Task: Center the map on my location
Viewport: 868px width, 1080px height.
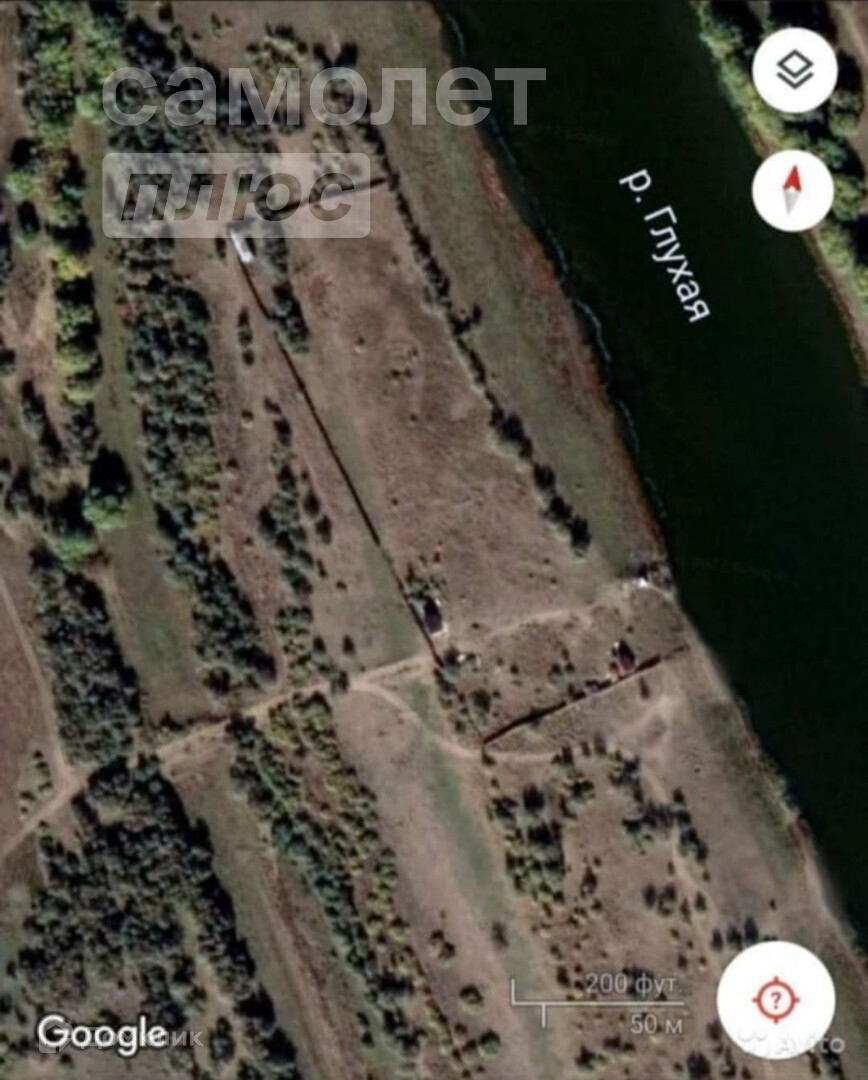Action: pos(775,999)
